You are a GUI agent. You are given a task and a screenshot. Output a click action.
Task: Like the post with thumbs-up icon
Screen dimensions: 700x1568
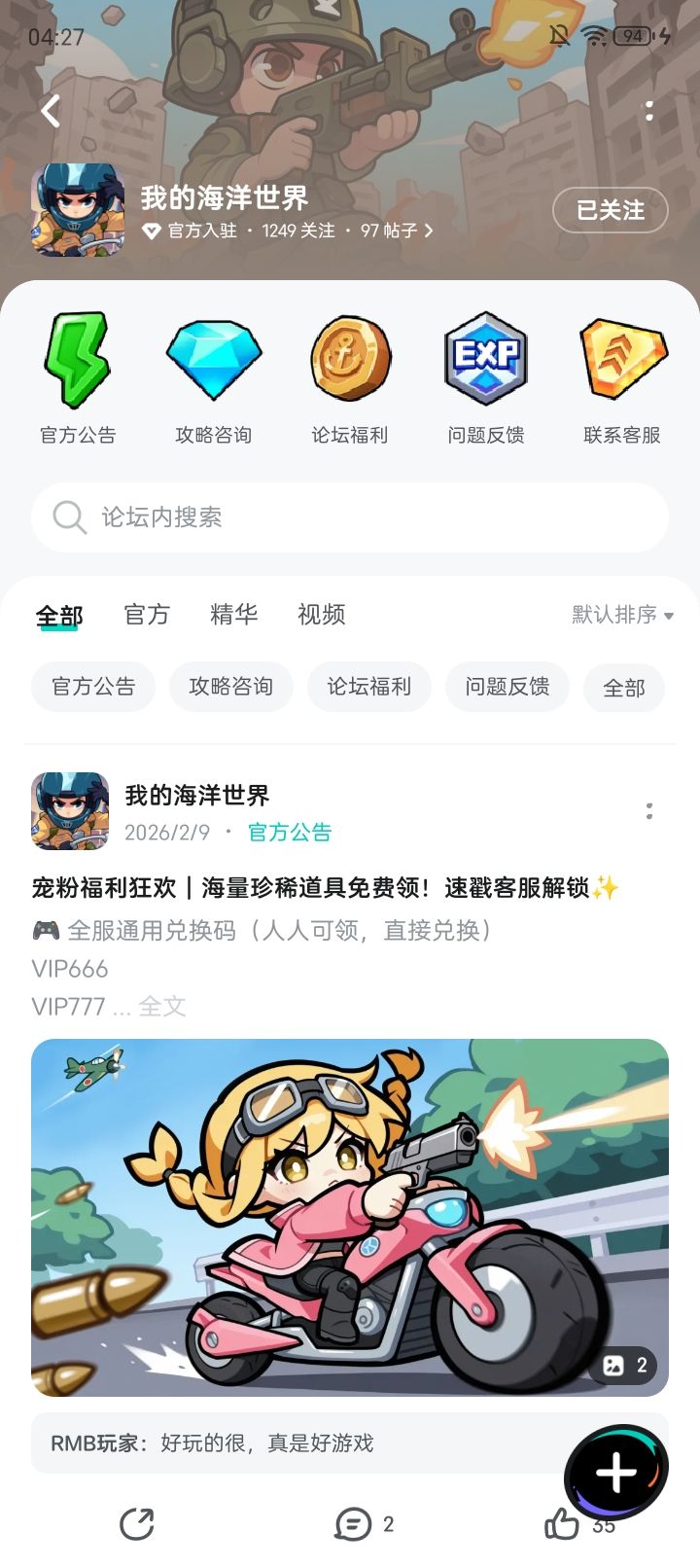tap(564, 1523)
